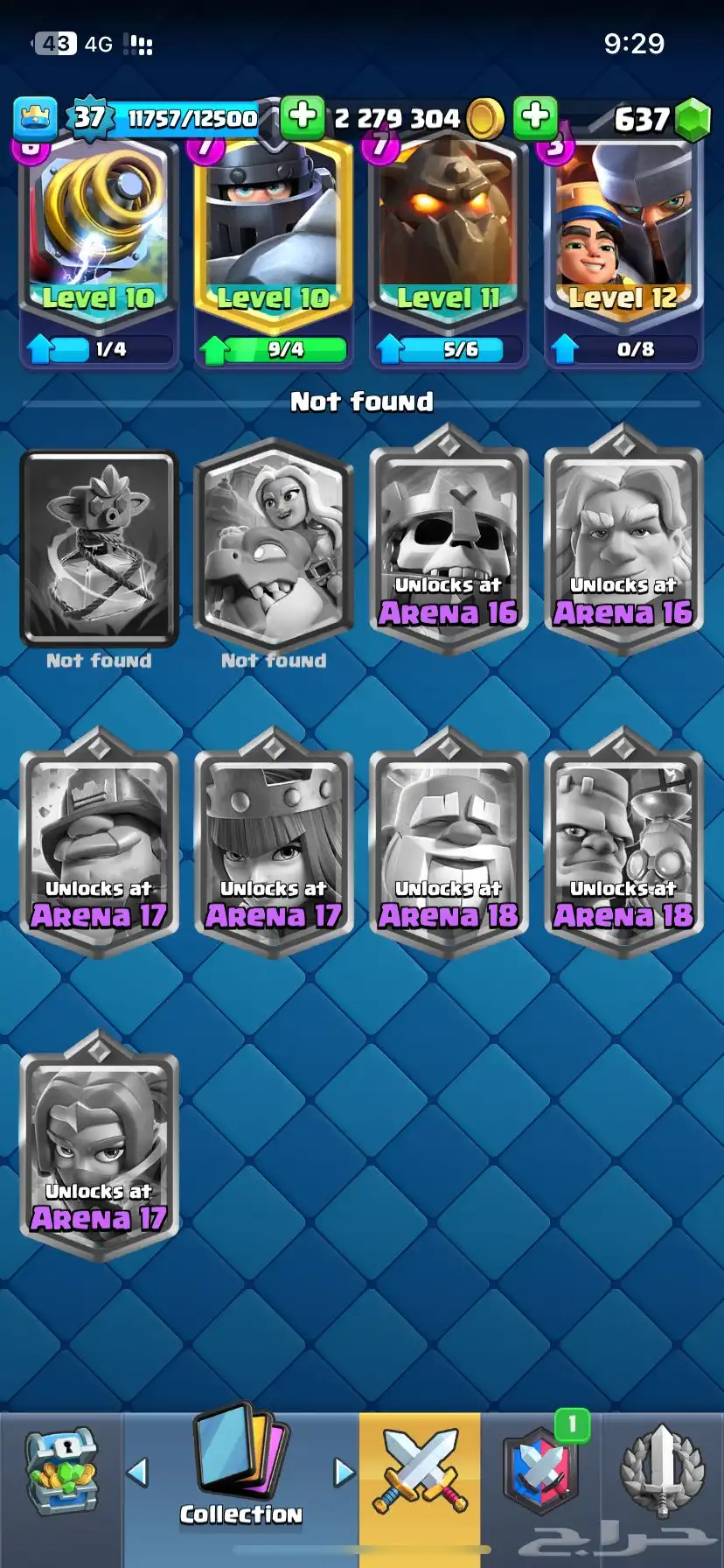View the not found dragon rider card
This screenshot has width=724, height=1568.
[x=274, y=547]
